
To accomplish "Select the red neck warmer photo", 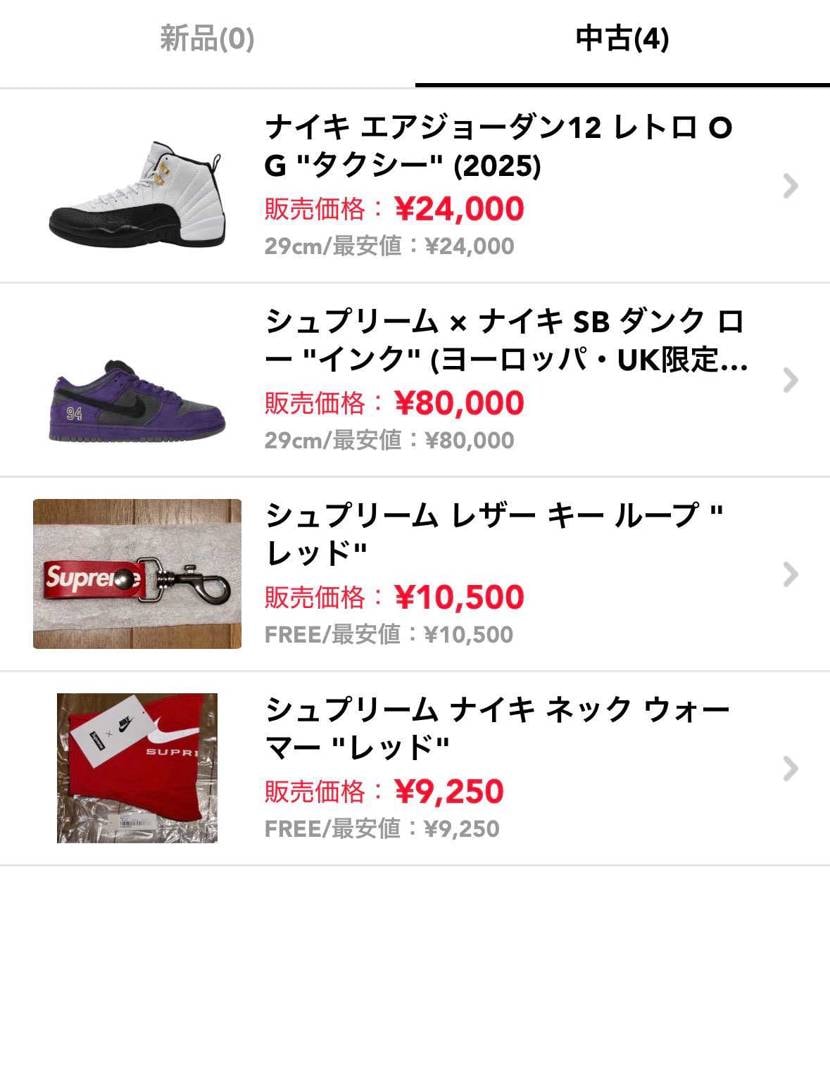I will pos(137,768).
